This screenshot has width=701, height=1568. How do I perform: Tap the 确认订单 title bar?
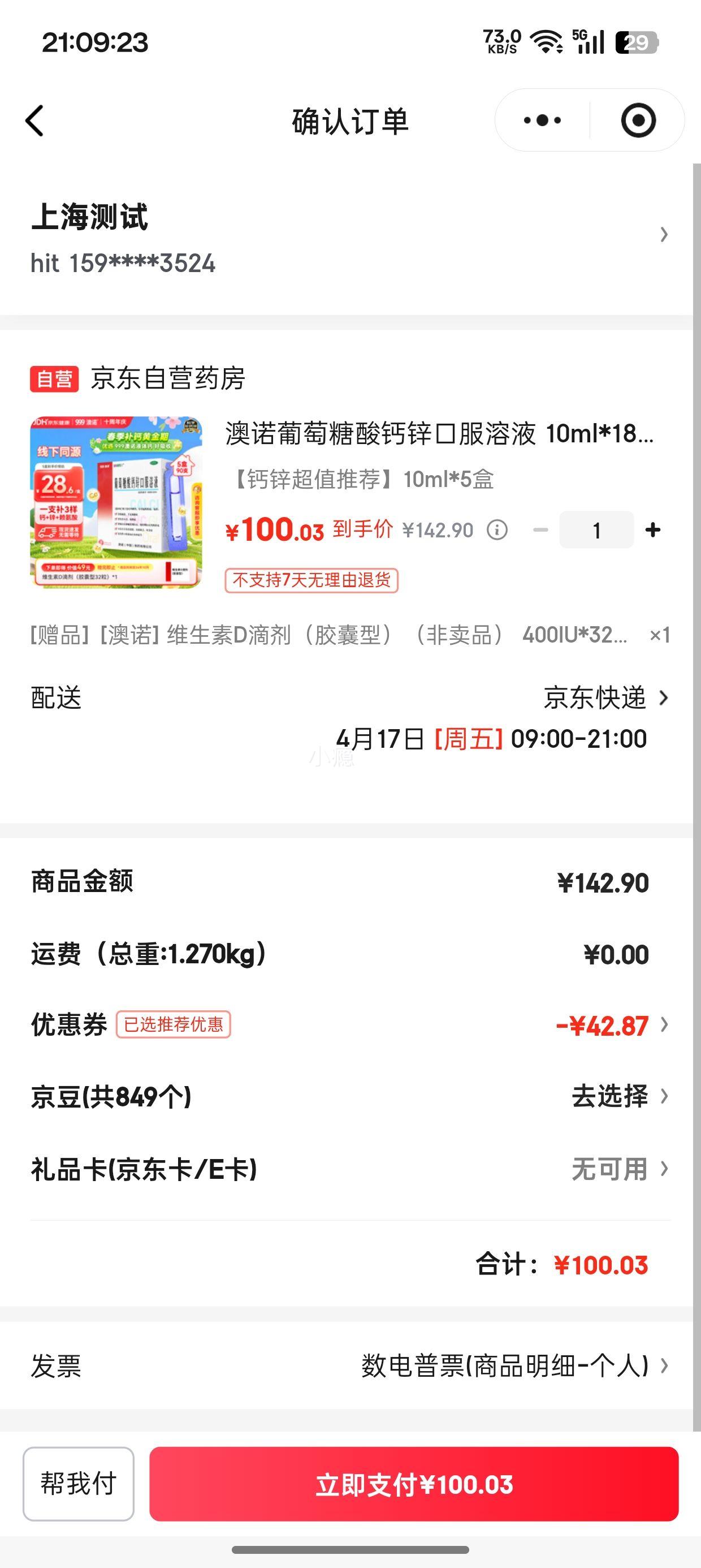tap(350, 120)
